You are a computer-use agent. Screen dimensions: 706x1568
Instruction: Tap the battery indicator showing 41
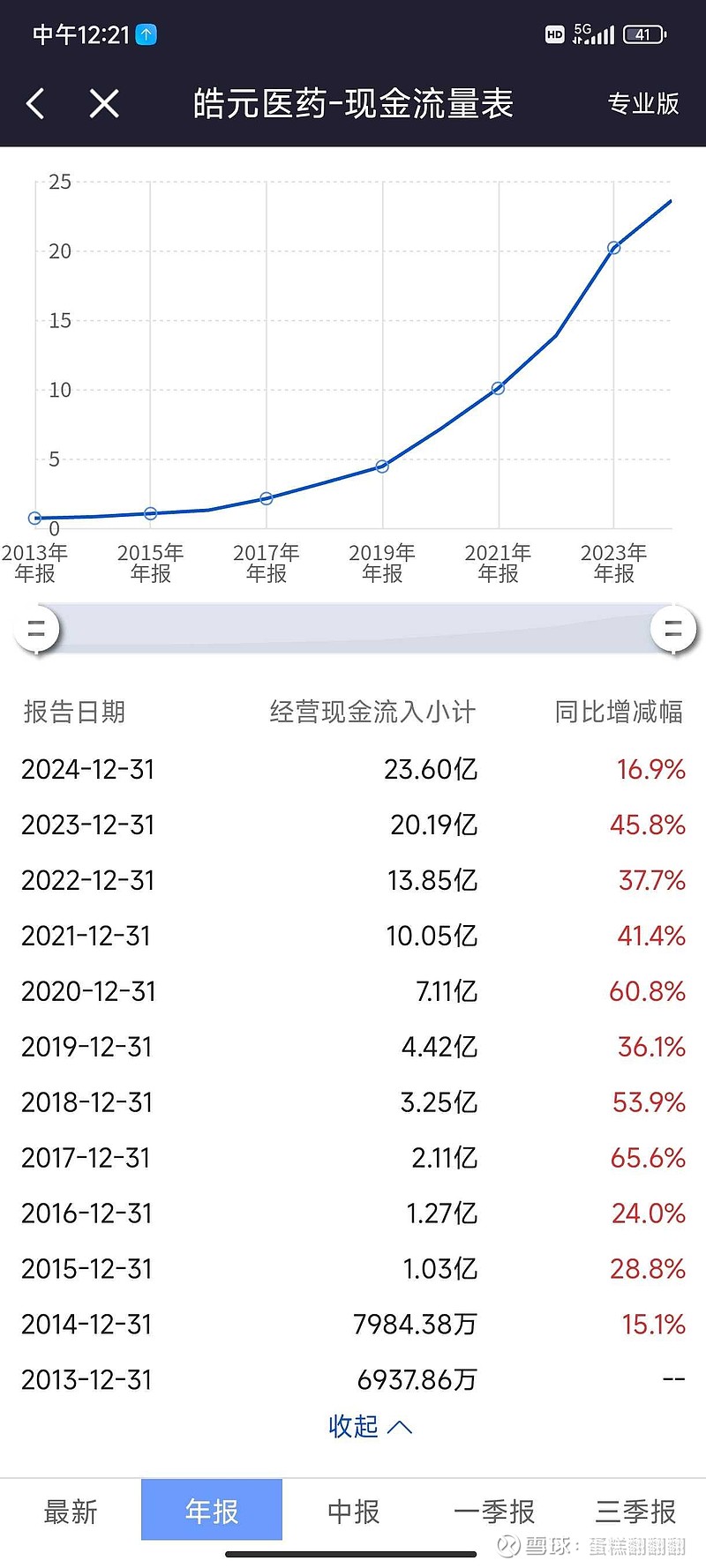pos(643,34)
